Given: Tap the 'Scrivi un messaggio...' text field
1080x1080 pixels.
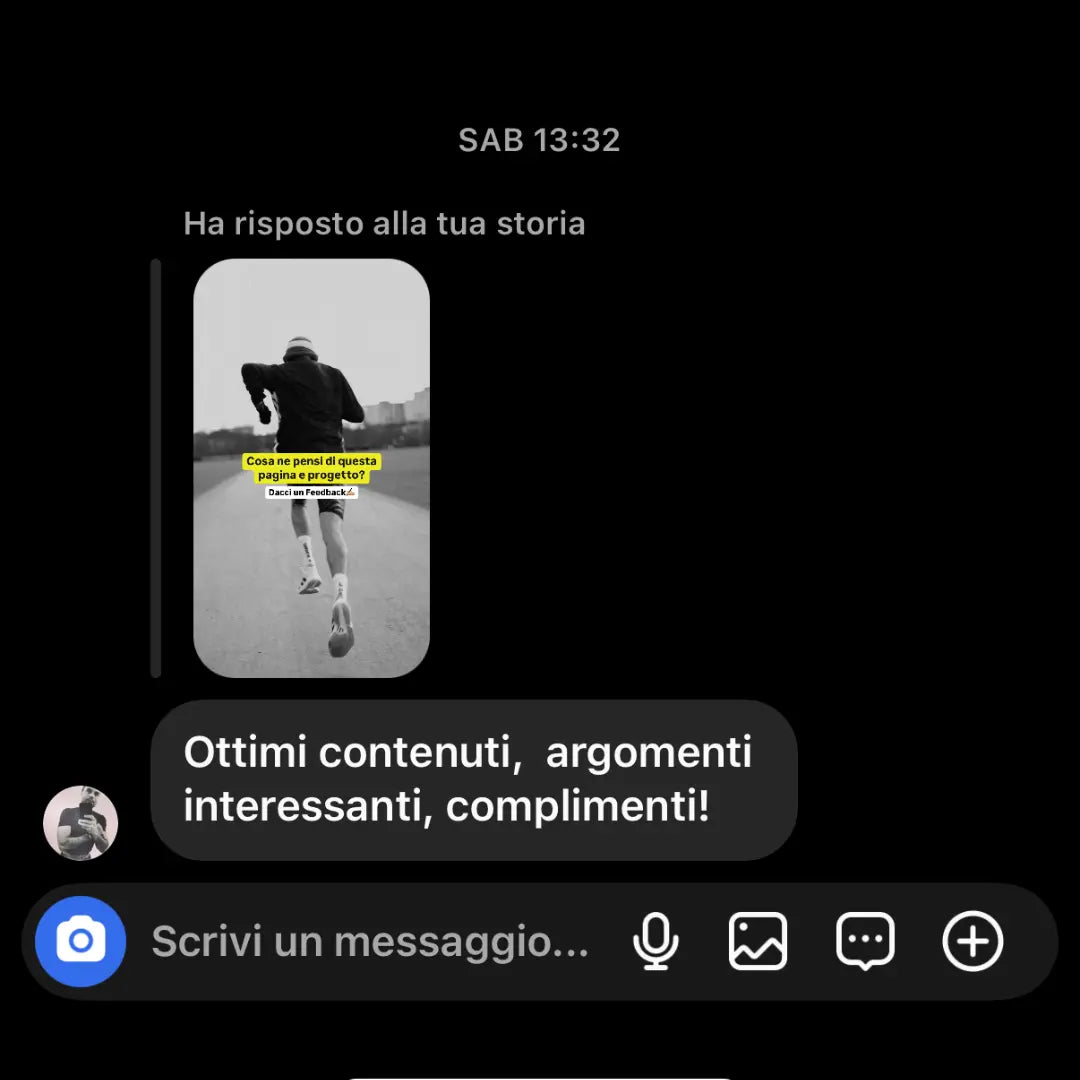Looking at the screenshot, I should [x=370, y=942].
